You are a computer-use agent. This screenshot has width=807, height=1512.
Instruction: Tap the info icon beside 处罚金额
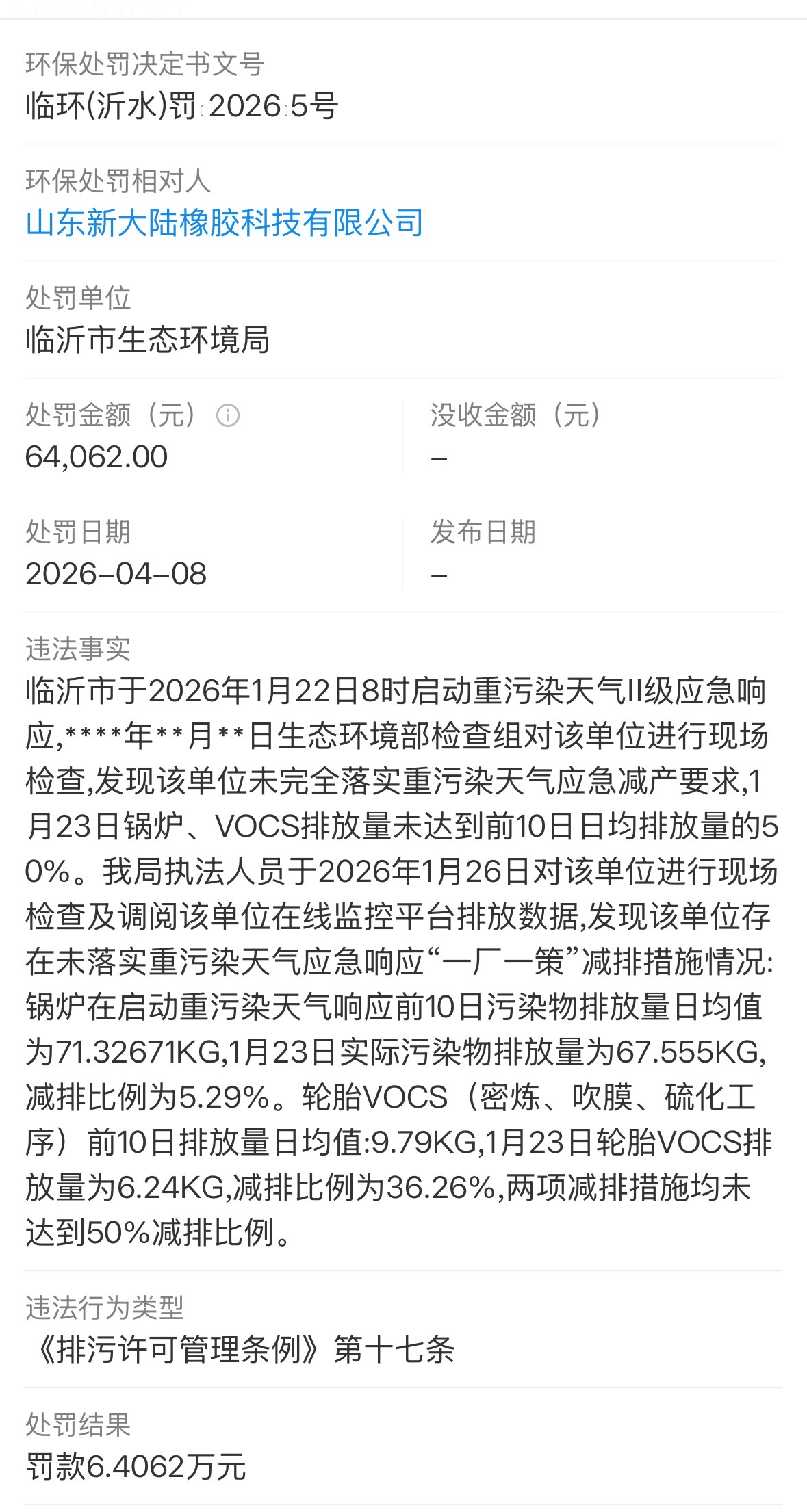coord(228,415)
